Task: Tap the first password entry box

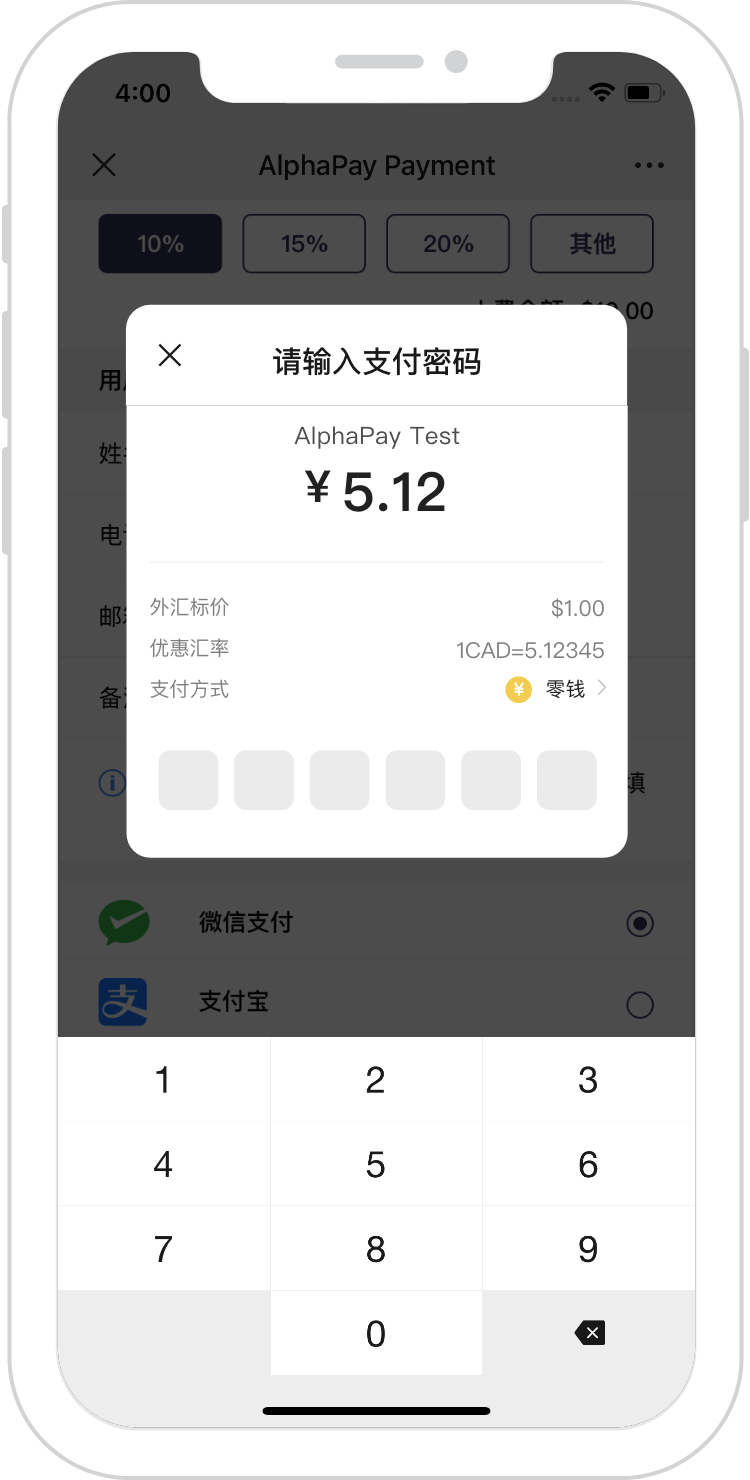Action: [x=188, y=780]
